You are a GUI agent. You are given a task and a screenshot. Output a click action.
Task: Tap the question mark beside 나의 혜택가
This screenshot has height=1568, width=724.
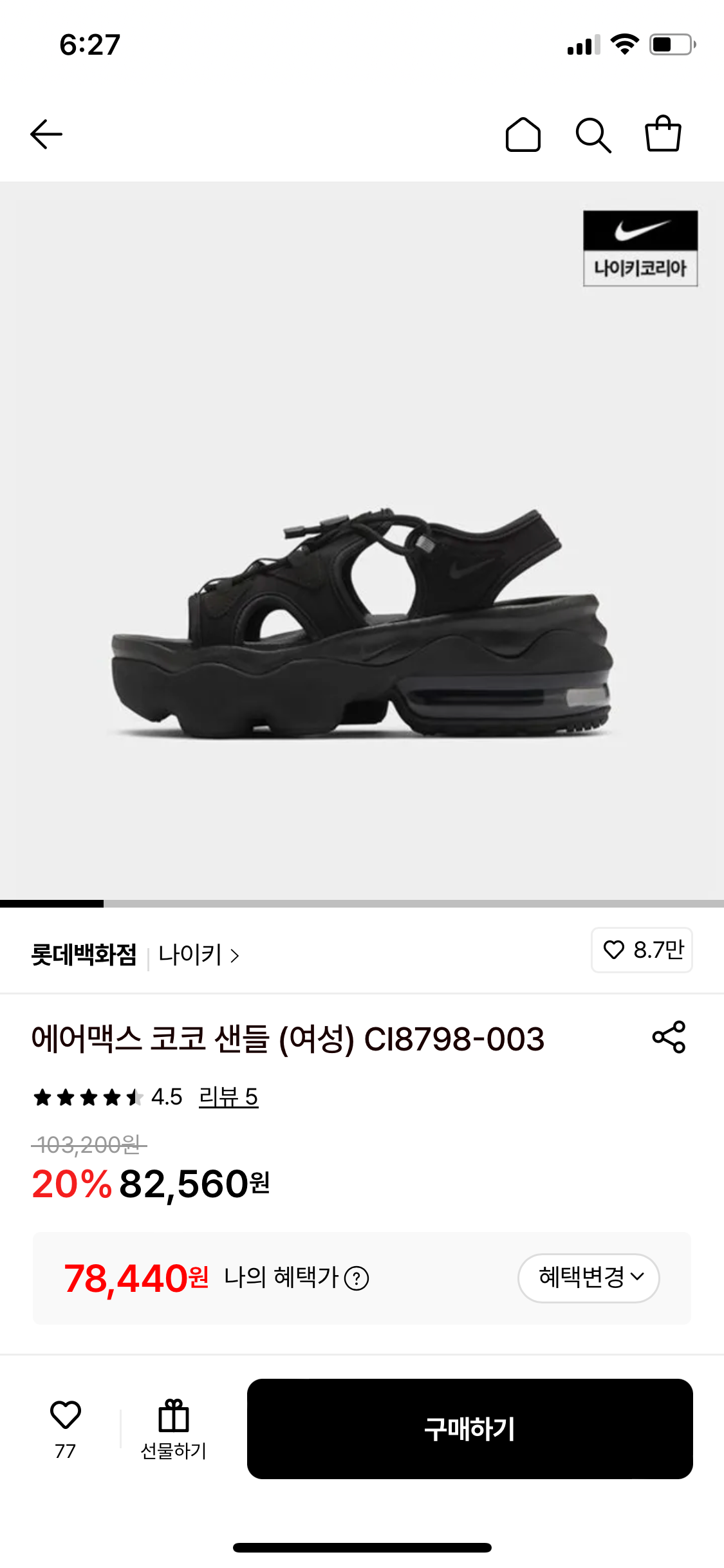click(356, 1278)
